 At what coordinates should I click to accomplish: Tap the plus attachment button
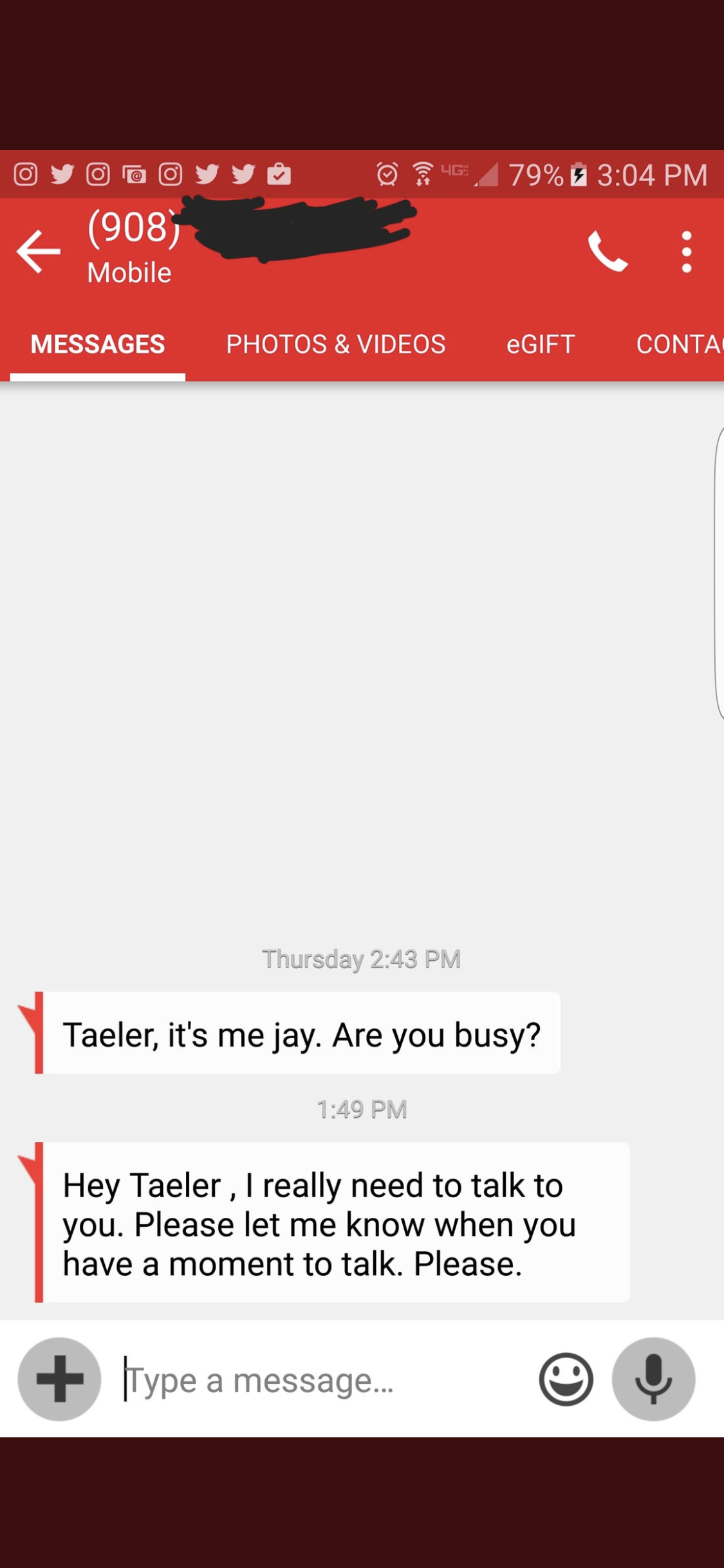click(59, 1379)
